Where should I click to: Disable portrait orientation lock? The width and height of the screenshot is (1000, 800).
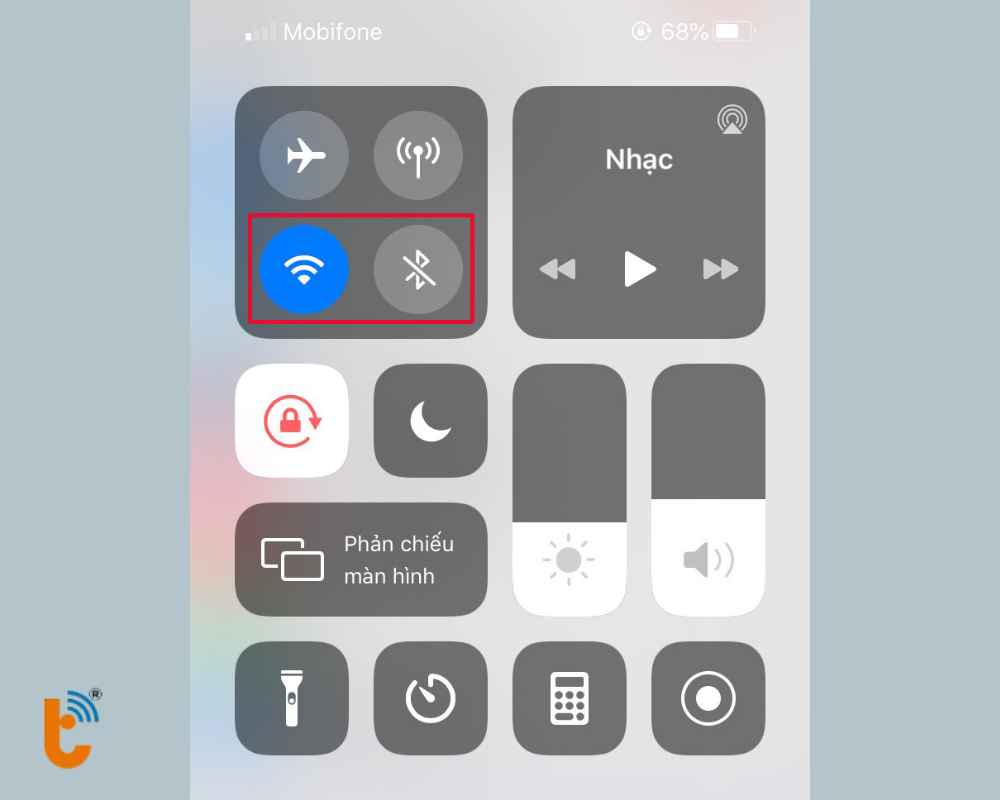291,421
